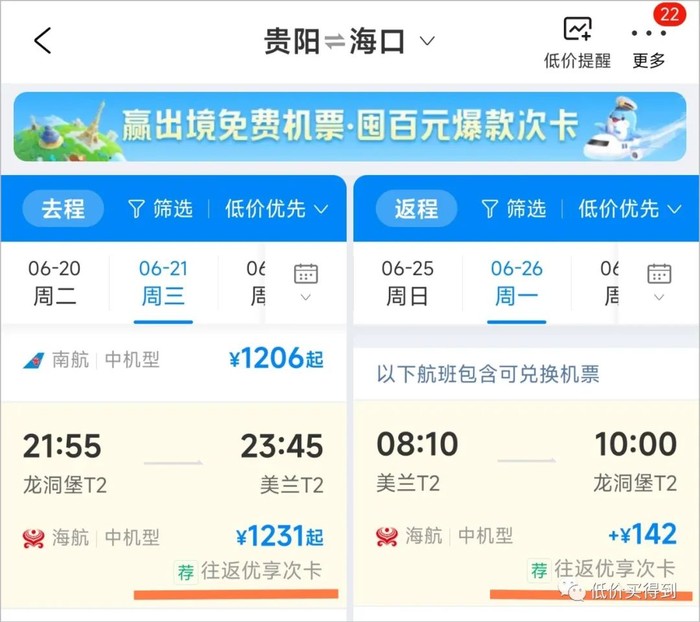The width and height of the screenshot is (700, 622).
Task: Select the 返程 return tab
Action: pyautogui.click(x=416, y=208)
